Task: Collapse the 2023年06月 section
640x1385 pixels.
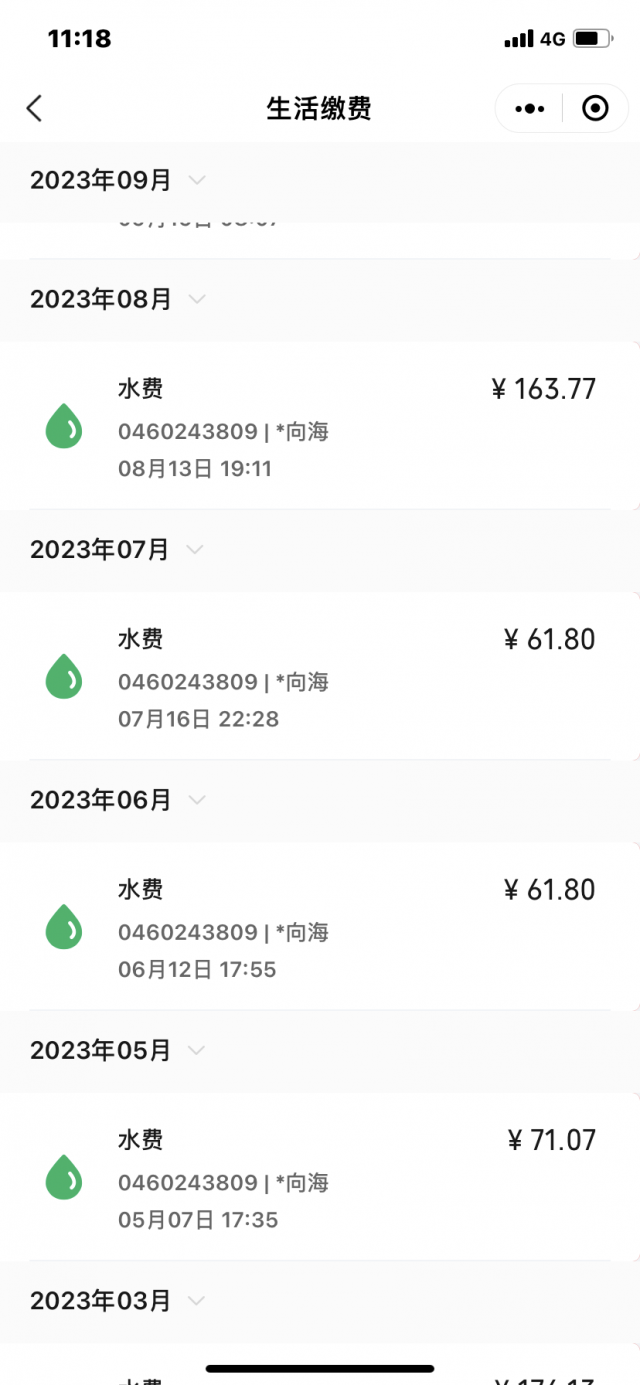Action: 196,800
